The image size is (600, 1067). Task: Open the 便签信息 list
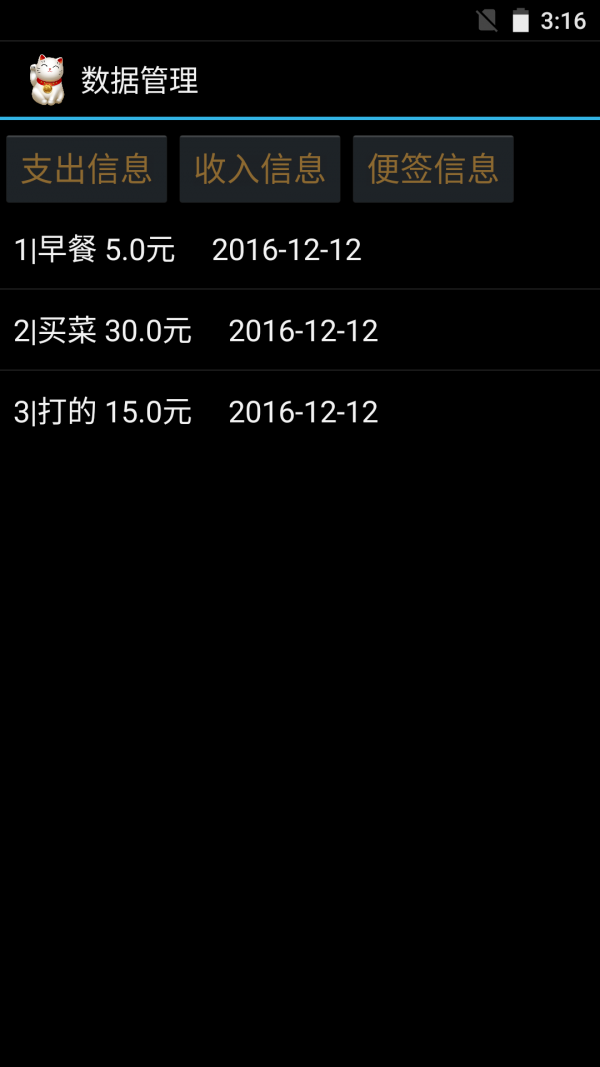(x=433, y=169)
